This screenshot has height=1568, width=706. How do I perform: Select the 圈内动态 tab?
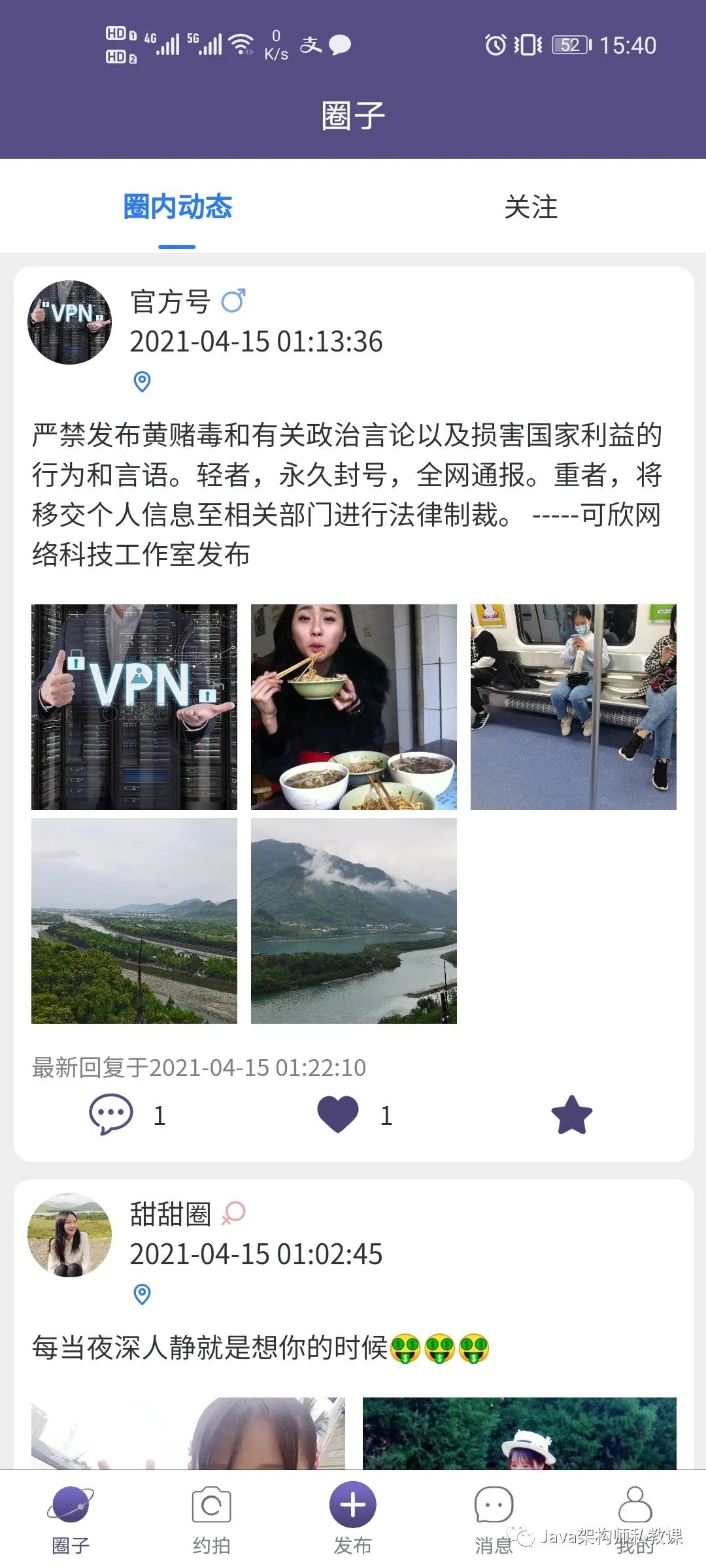[175, 207]
